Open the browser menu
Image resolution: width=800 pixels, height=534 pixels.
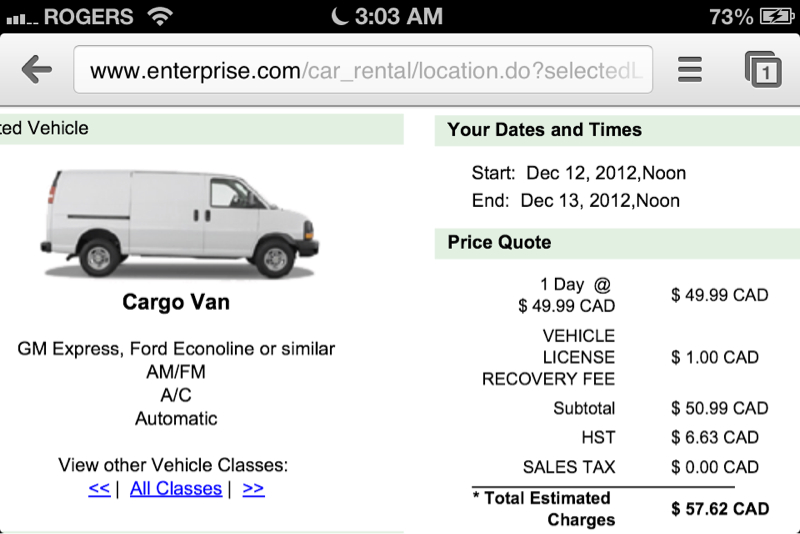coord(689,69)
